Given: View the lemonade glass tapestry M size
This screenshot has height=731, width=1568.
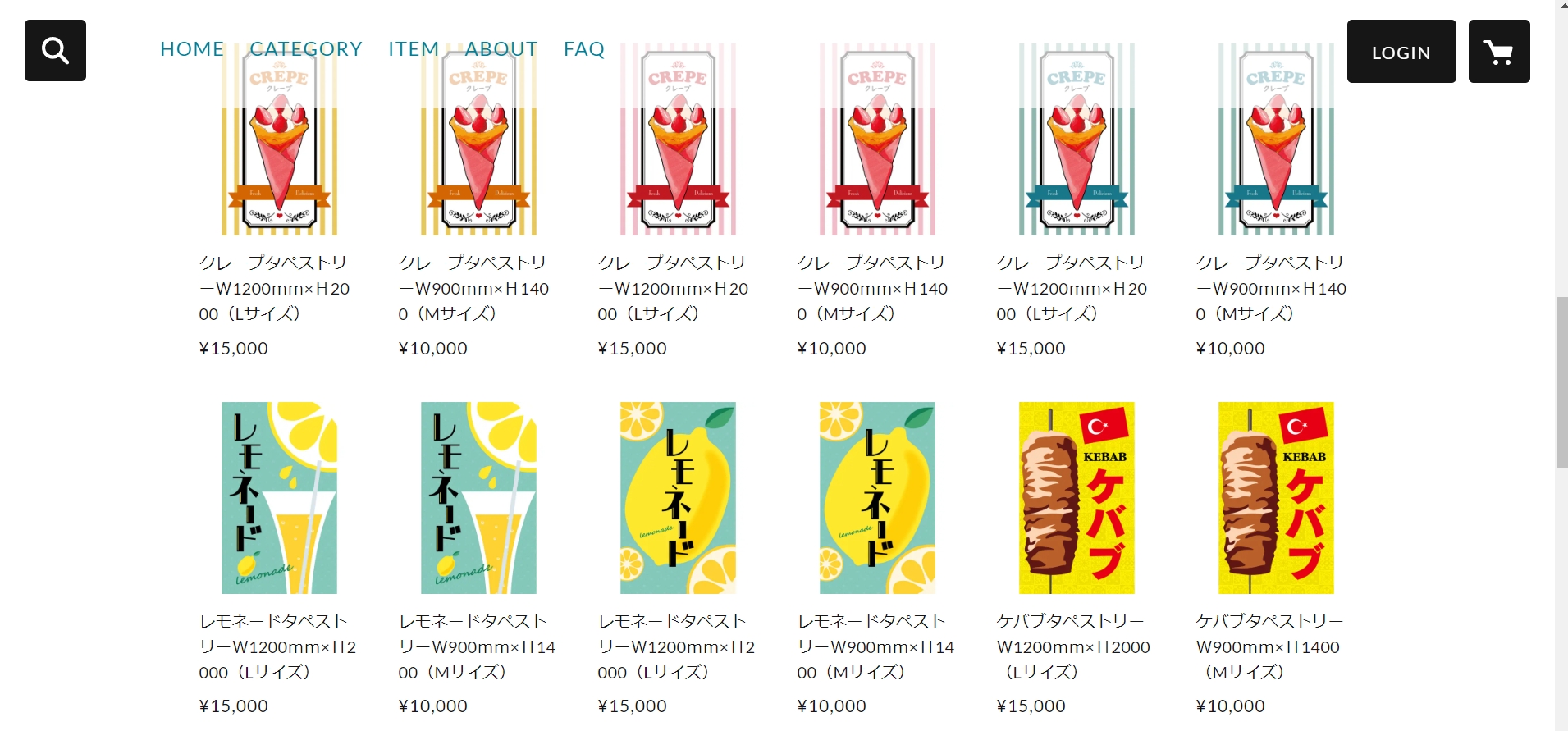Looking at the screenshot, I should 478,497.
